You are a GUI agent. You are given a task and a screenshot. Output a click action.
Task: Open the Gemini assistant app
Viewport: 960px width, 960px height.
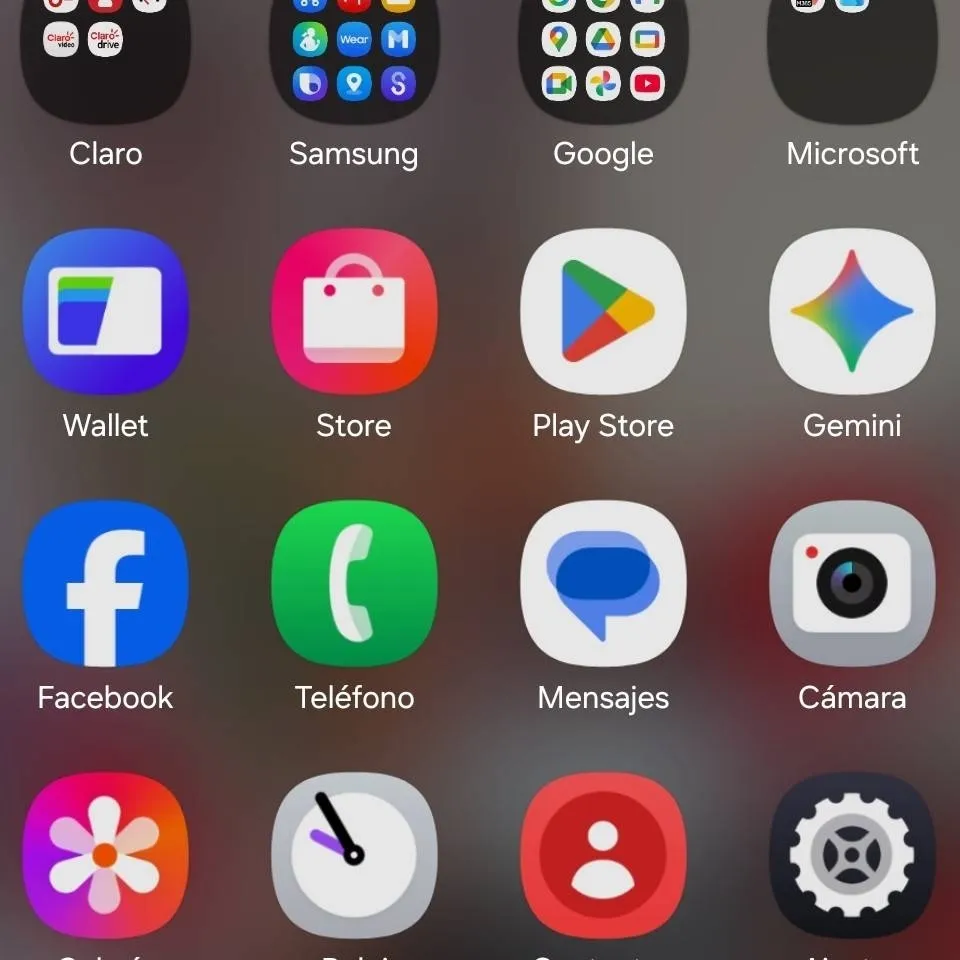click(852, 311)
